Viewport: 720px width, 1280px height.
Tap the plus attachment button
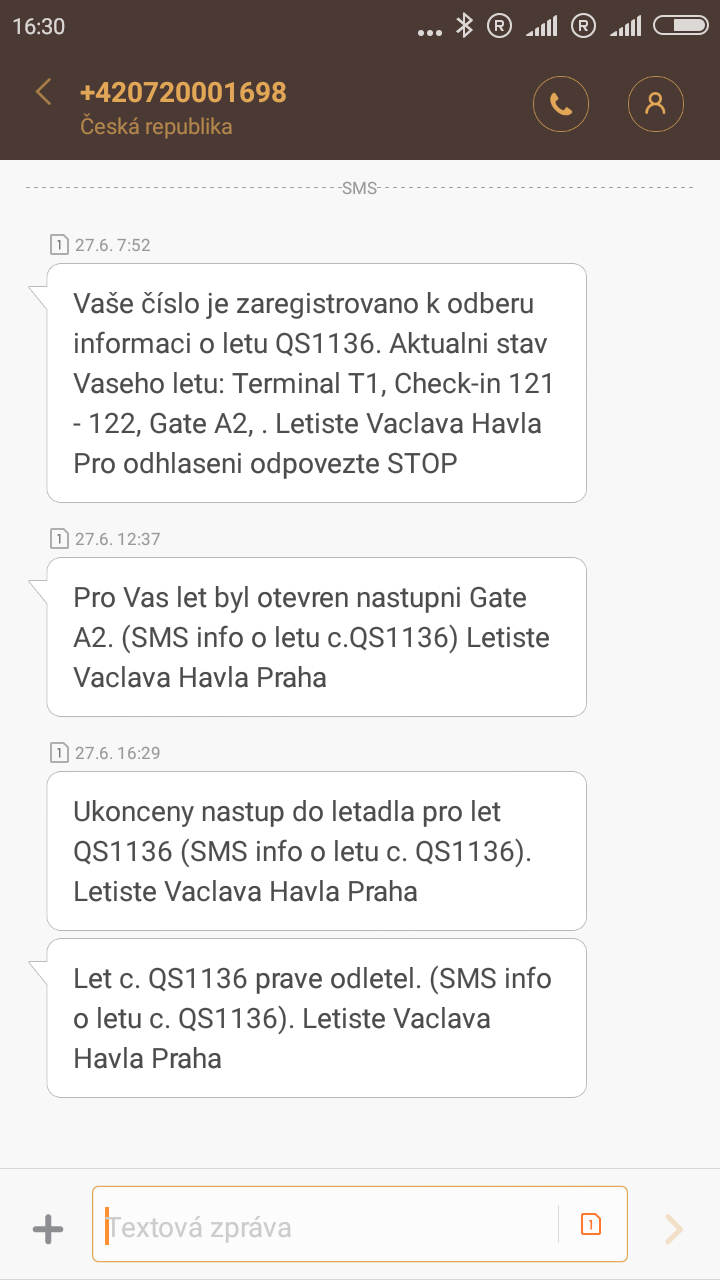(48, 1229)
